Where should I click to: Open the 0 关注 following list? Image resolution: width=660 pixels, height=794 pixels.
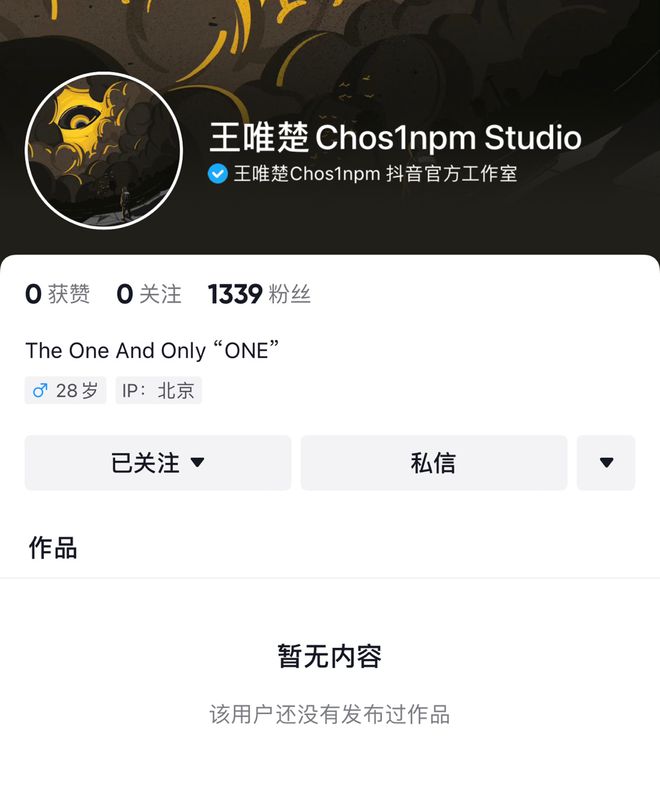(149, 294)
